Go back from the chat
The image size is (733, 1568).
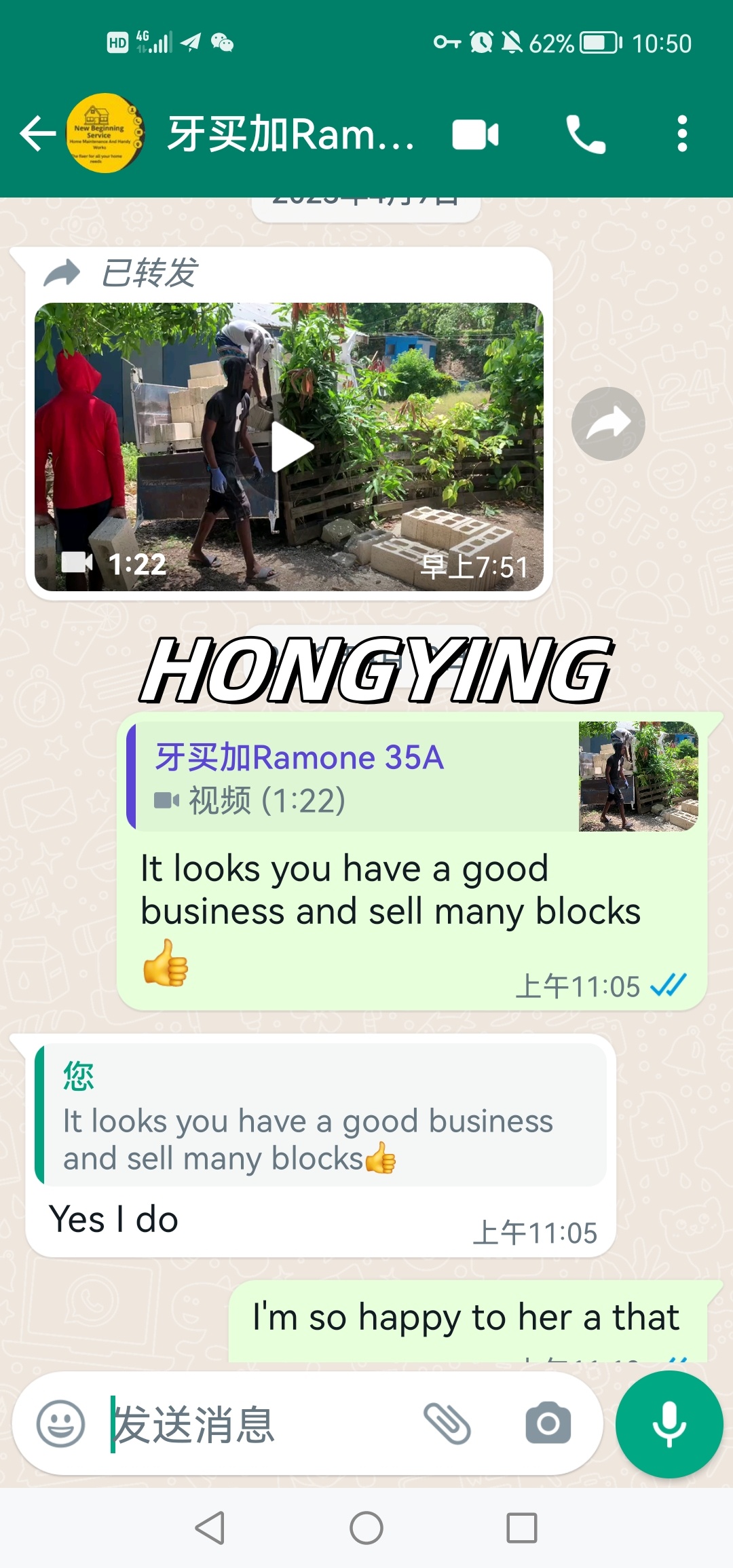pos(37,133)
